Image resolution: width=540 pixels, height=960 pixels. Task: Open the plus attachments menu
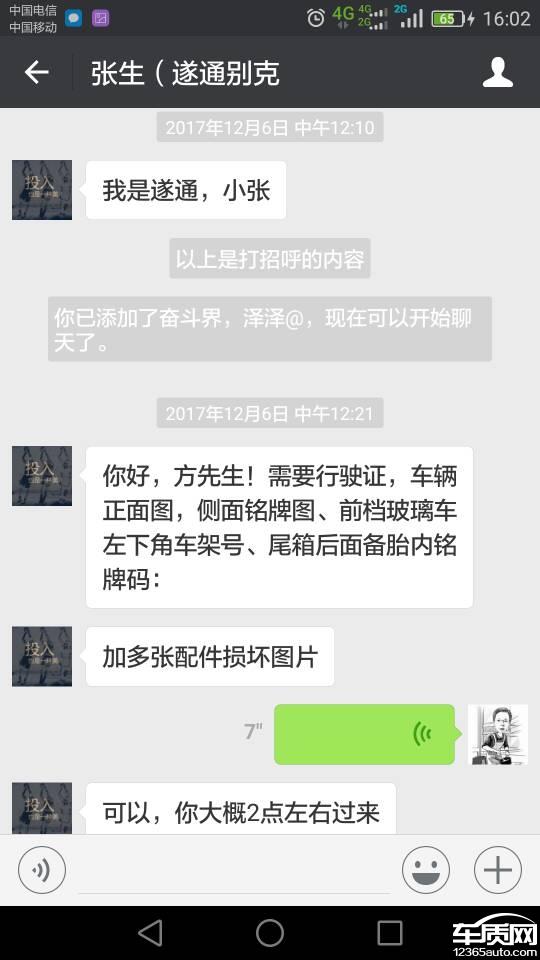[498, 869]
